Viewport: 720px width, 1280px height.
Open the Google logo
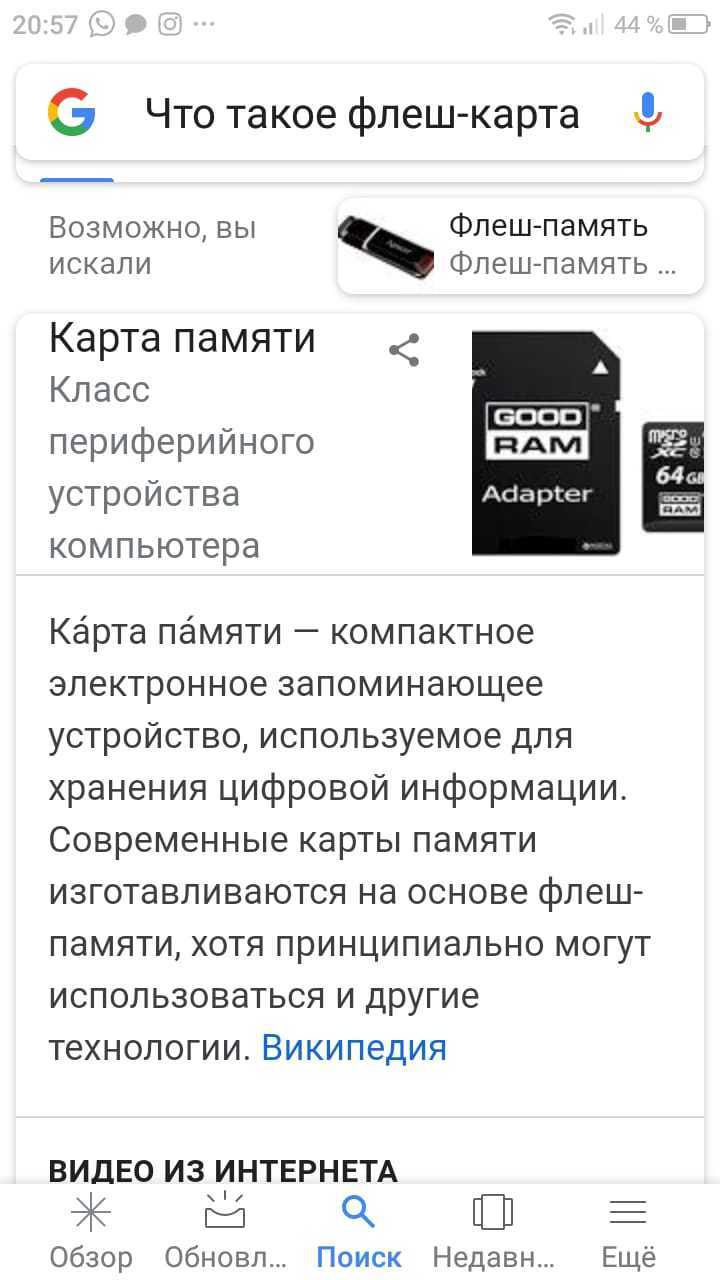[x=72, y=113]
